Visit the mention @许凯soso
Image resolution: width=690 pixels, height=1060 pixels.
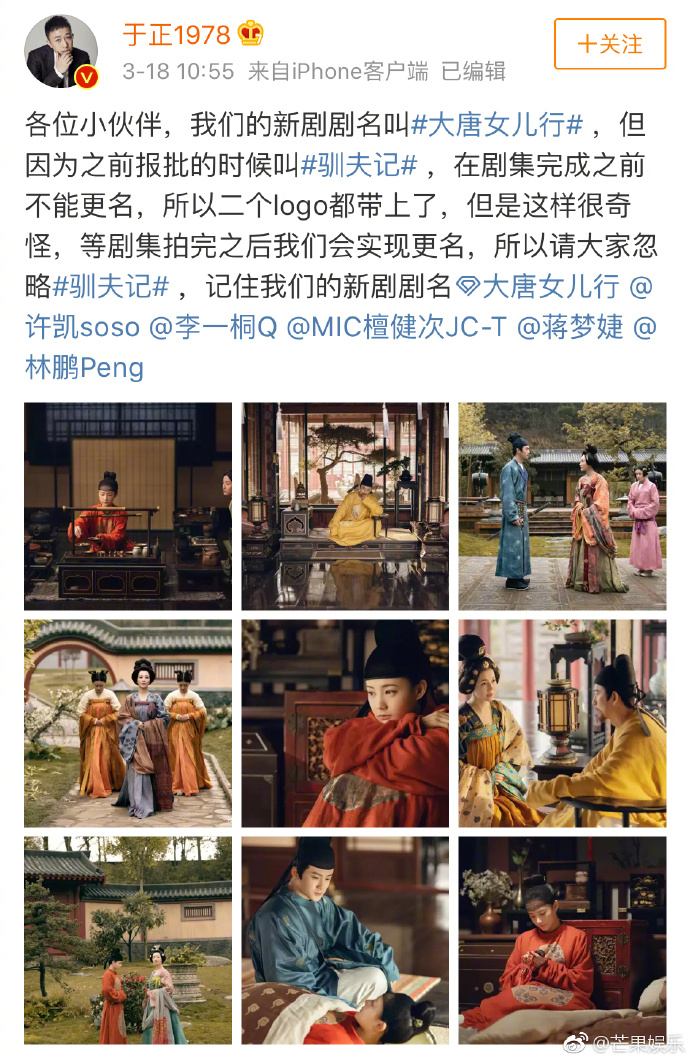(82, 327)
